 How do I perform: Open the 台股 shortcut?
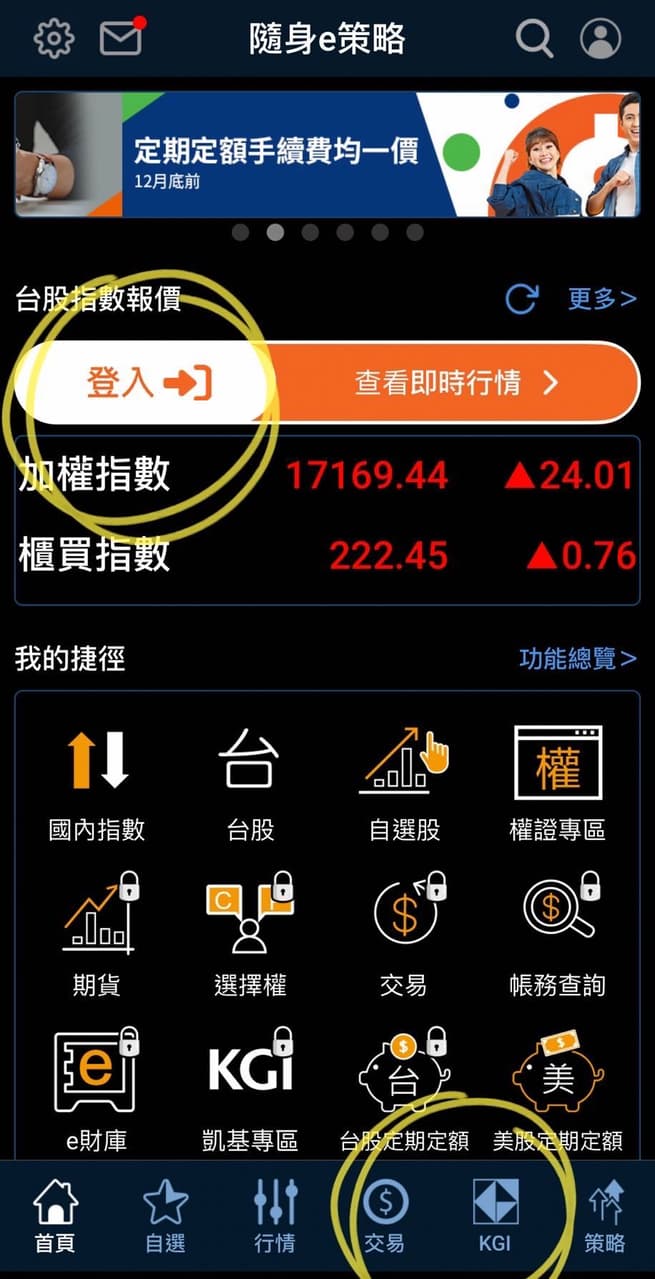[250, 785]
